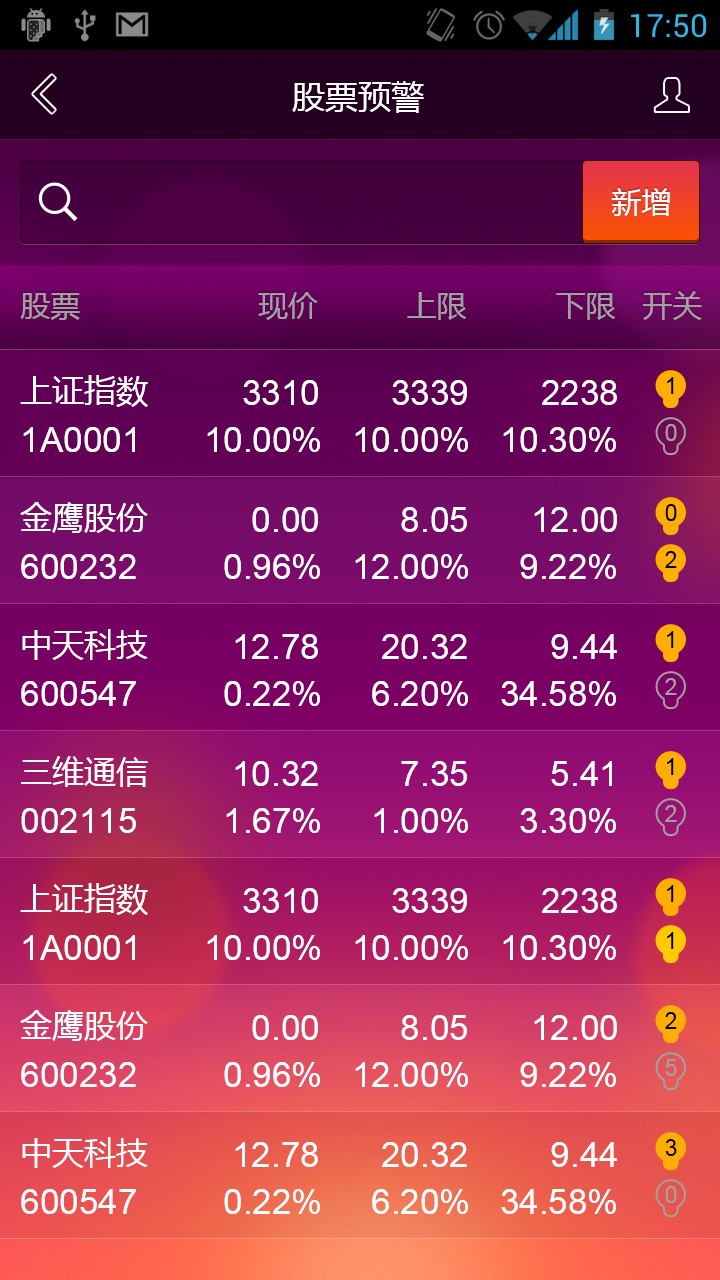This screenshot has width=720, height=1280.
Task: Toggle the unlit bulb numbered 2 for 三维通信
Action: click(x=670, y=818)
